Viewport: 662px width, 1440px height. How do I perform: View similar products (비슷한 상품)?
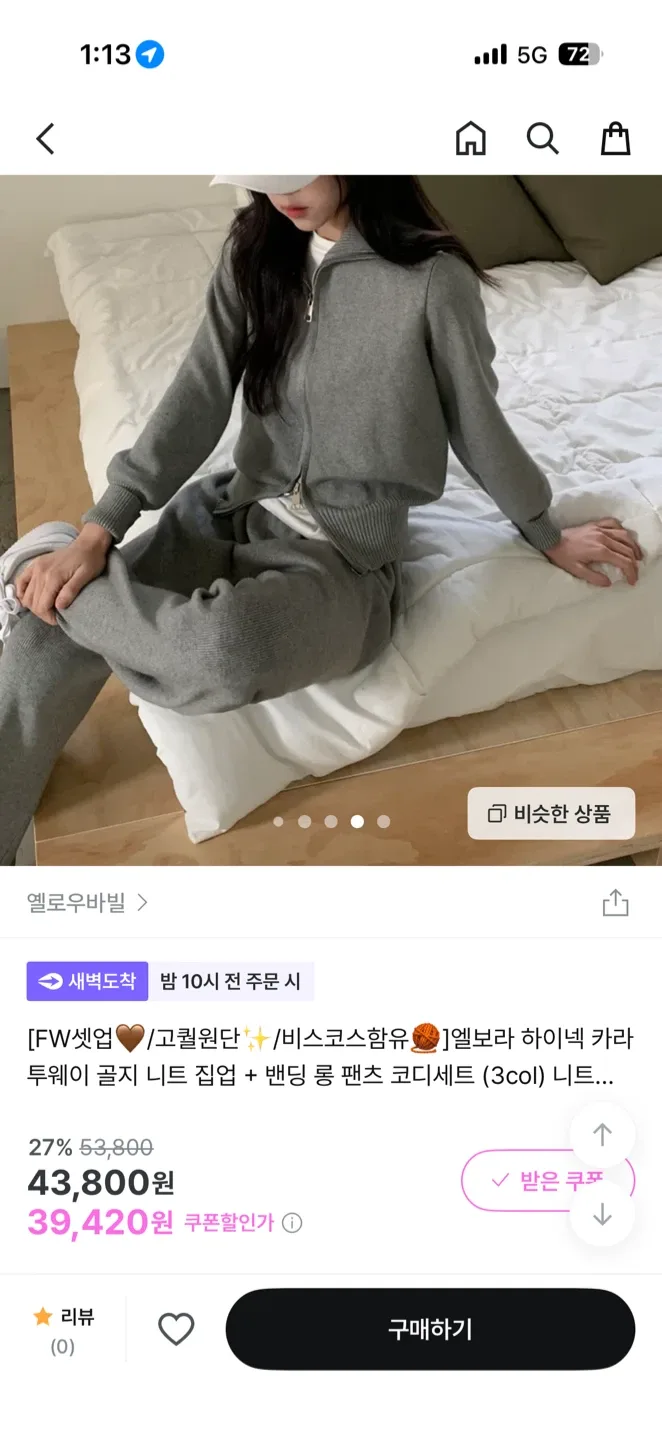[x=551, y=814]
